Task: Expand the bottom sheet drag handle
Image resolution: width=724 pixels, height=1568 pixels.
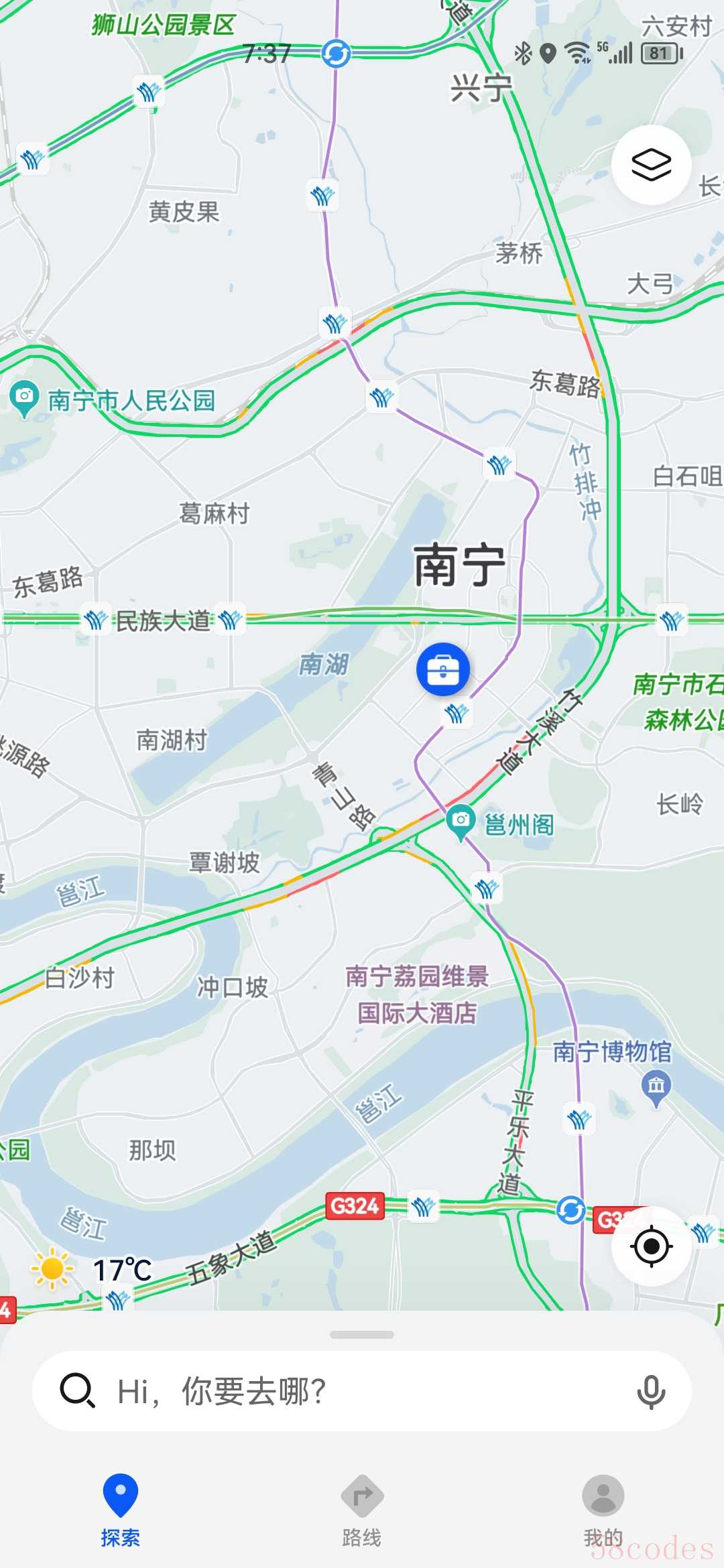Action: tap(362, 1335)
